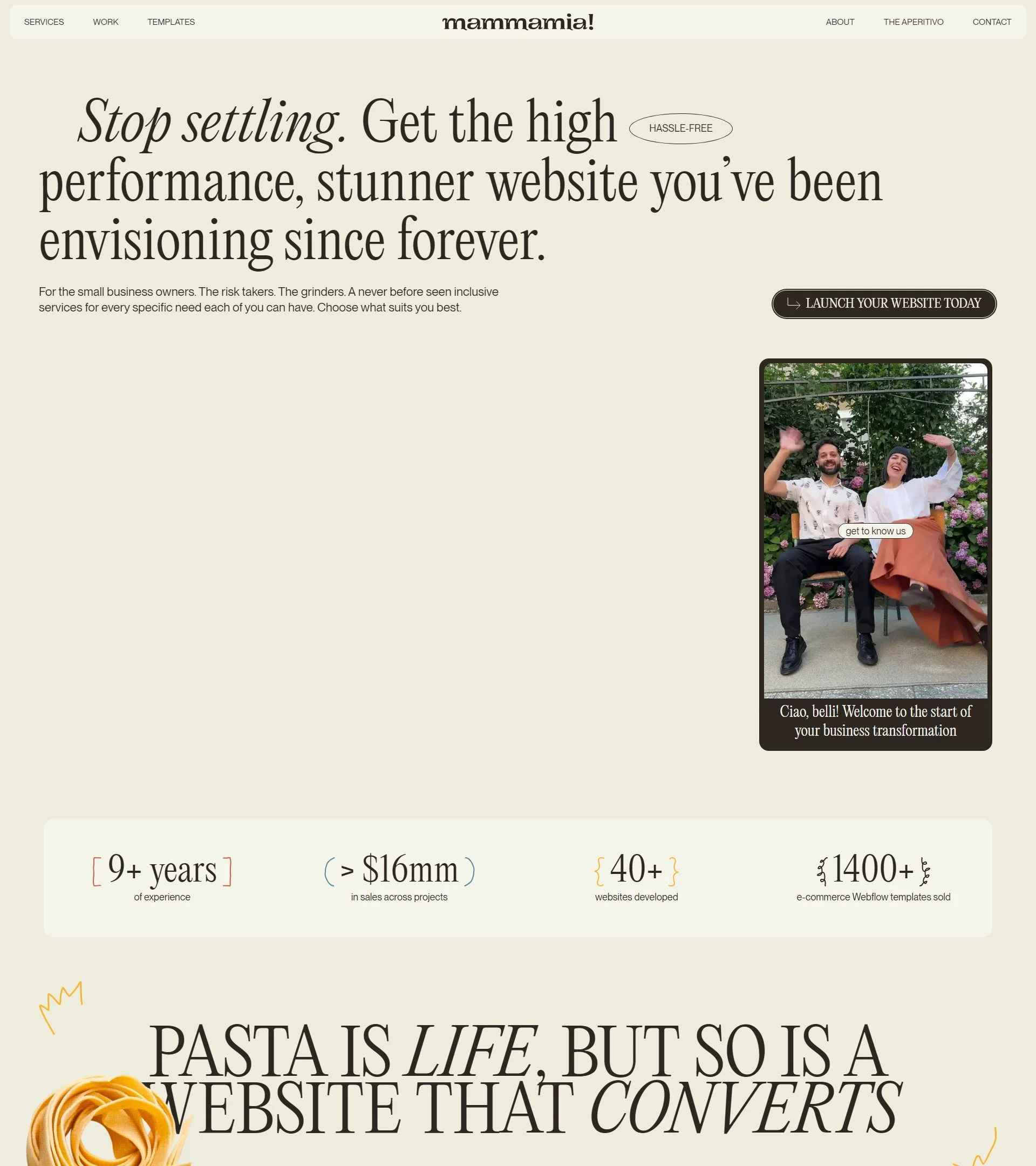This screenshot has height=1166, width=1036.
Task: Open Templates in the top navigation
Action: pyautogui.click(x=171, y=22)
